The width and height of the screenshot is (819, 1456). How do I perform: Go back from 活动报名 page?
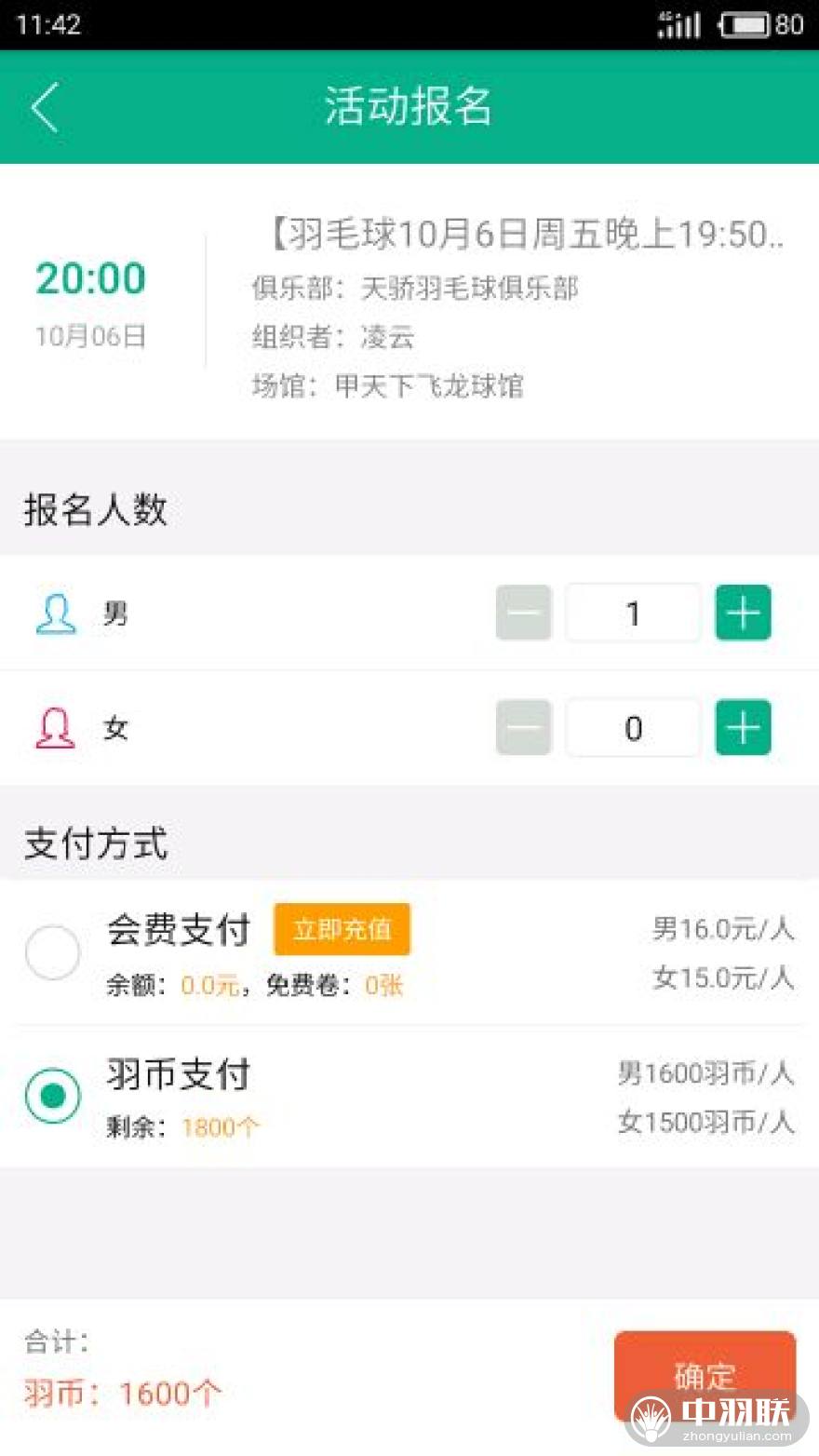click(x=46, y=107)
